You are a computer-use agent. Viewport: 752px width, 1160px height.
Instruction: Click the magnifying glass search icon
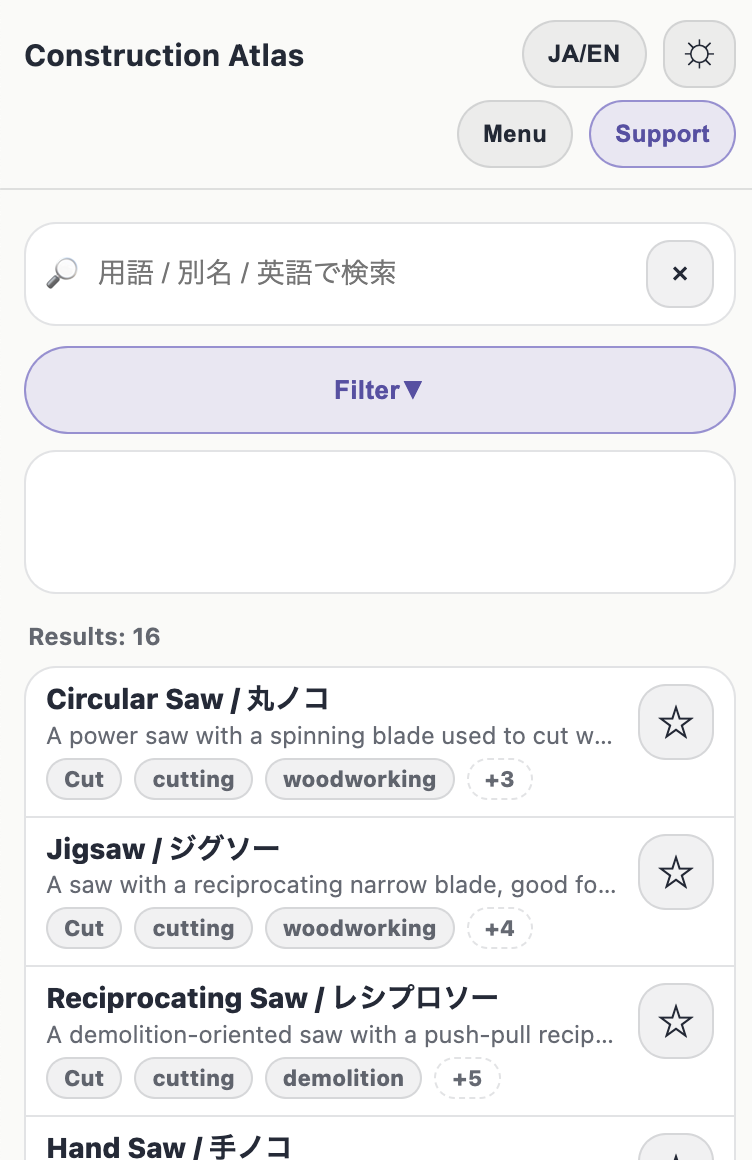pos(64,272)
